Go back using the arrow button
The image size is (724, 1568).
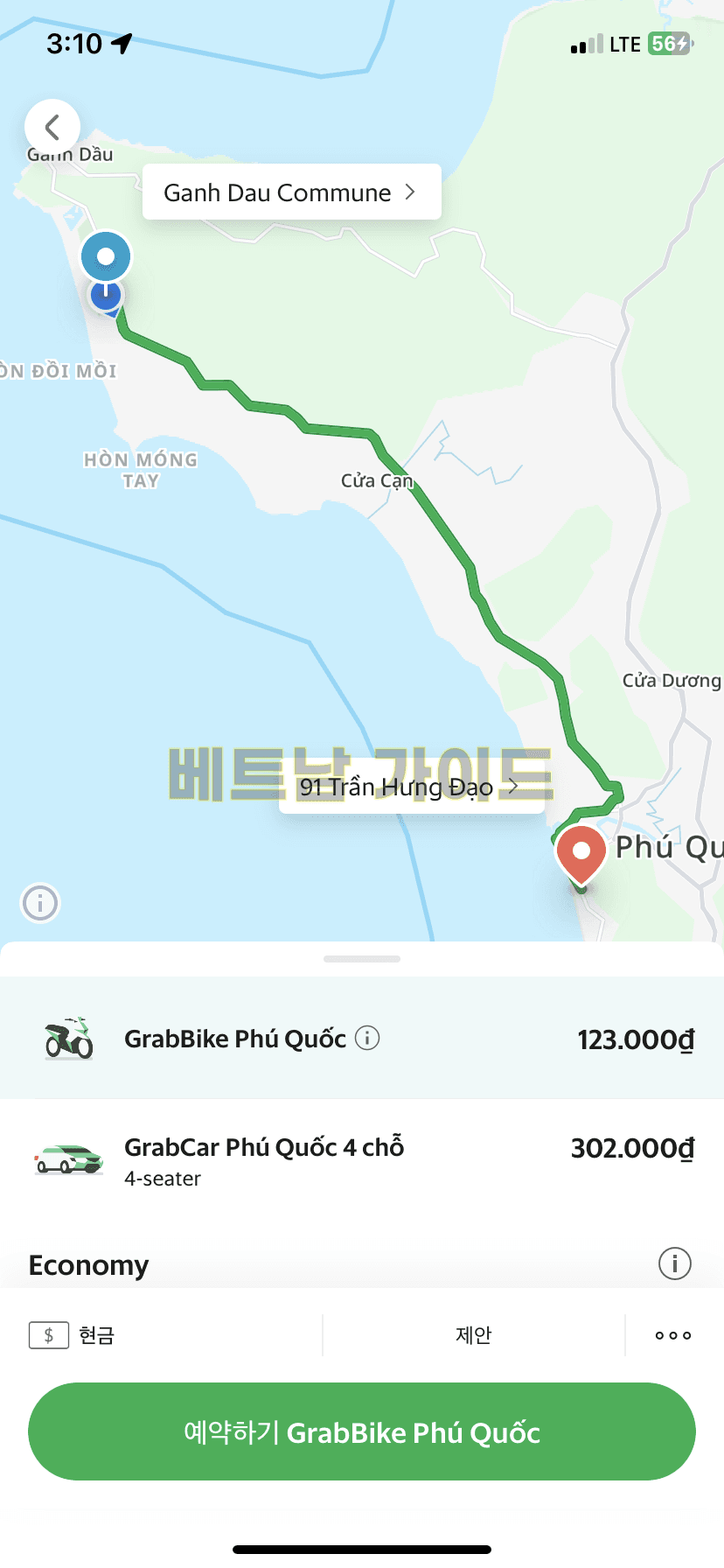52,128
